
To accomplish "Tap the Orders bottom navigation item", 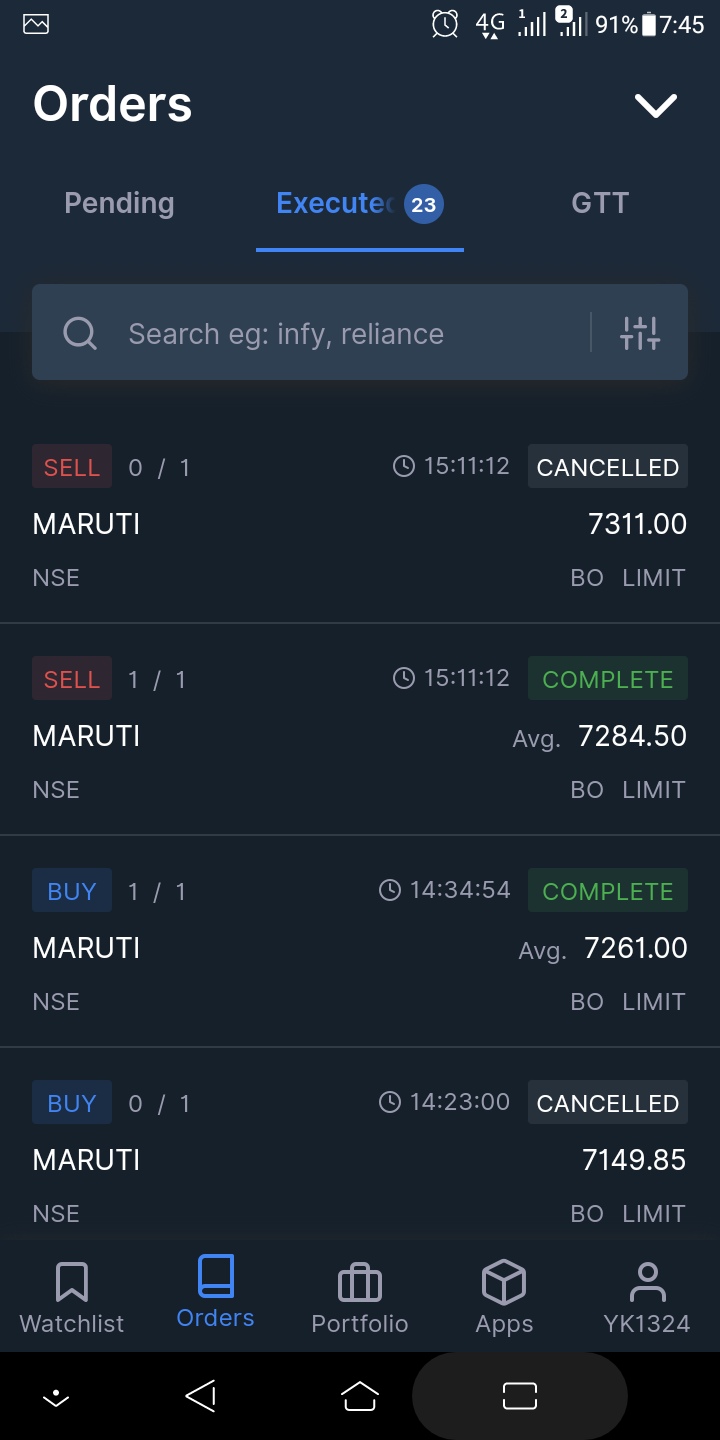I will click(215, 1293).
